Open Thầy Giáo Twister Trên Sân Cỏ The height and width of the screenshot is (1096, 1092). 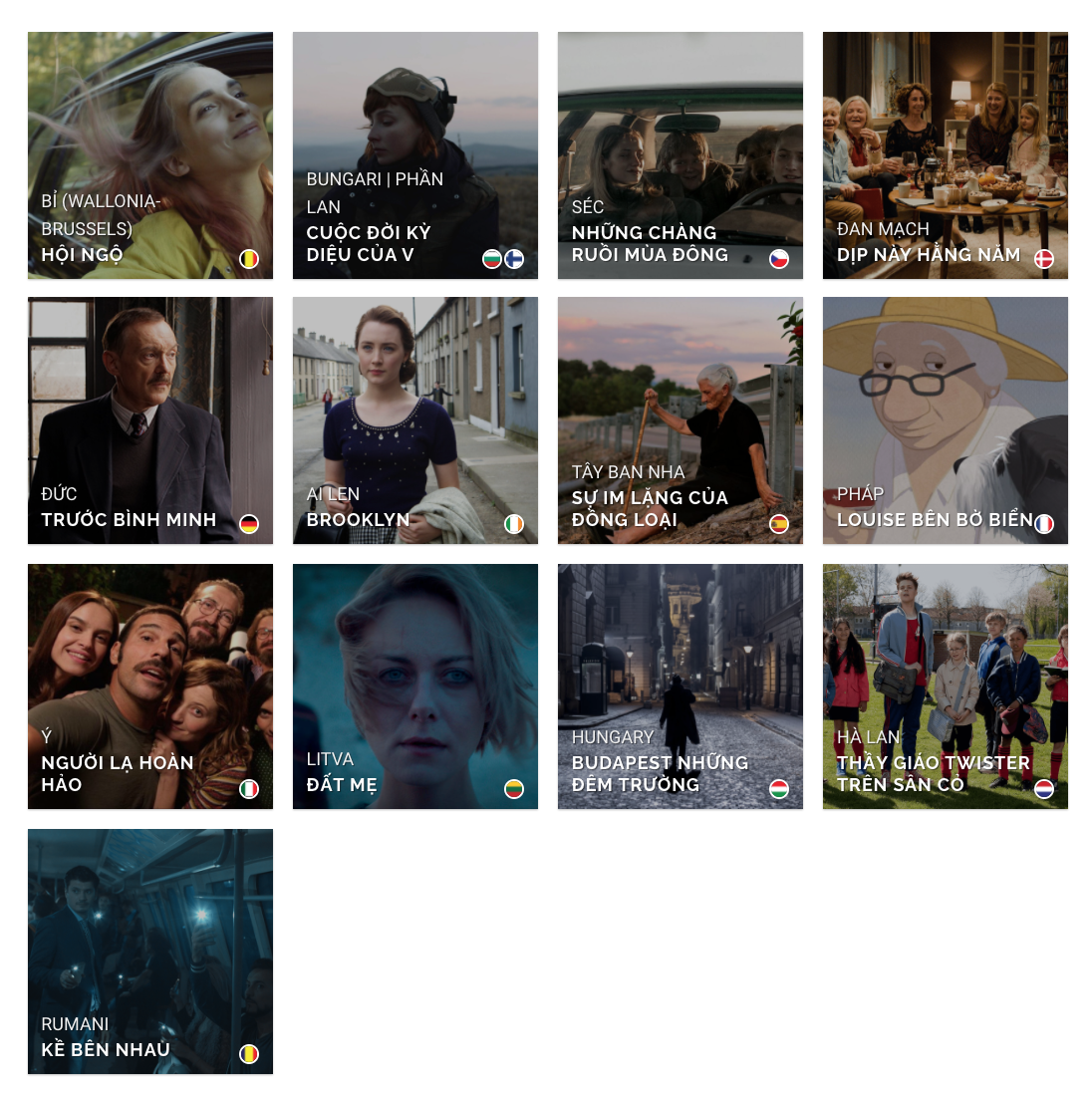click(945, 685)
